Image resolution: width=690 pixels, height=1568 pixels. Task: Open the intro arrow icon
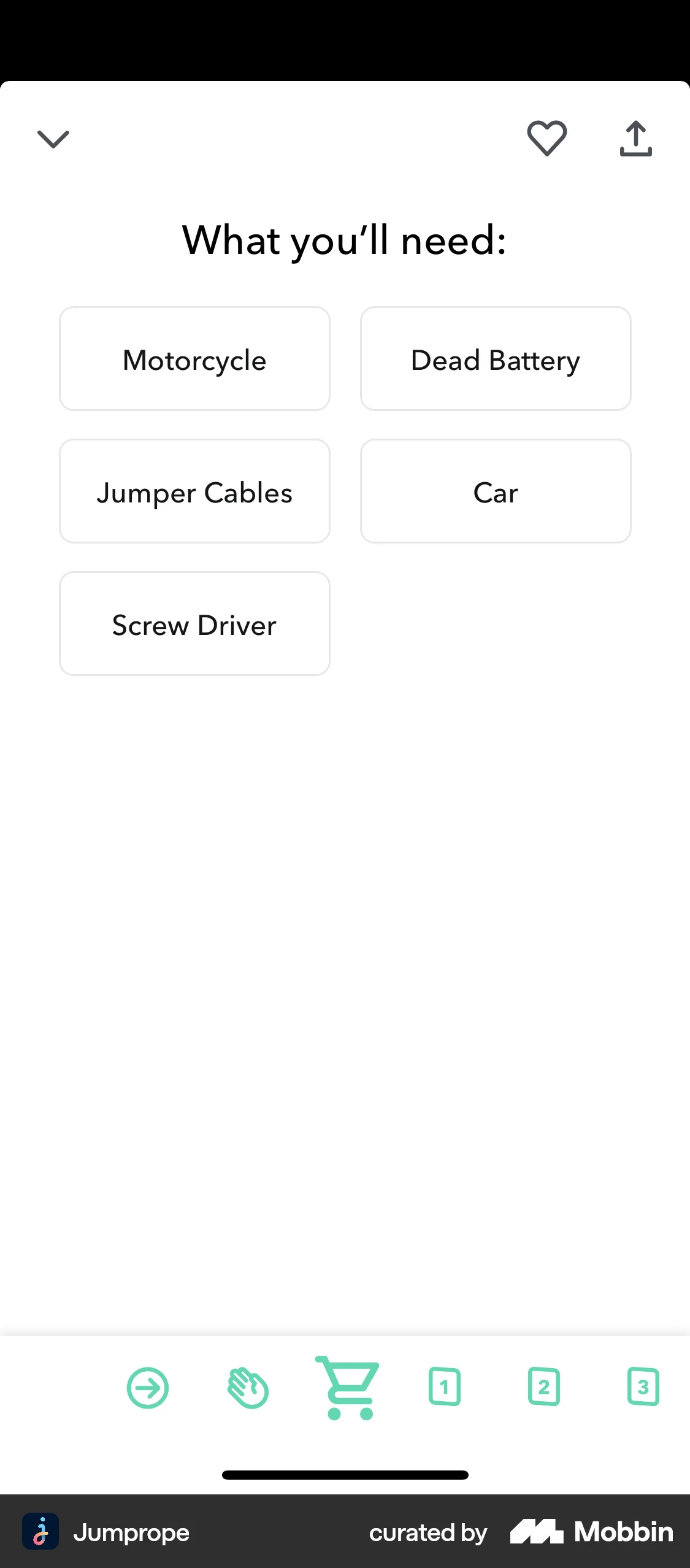[147, 1388]
